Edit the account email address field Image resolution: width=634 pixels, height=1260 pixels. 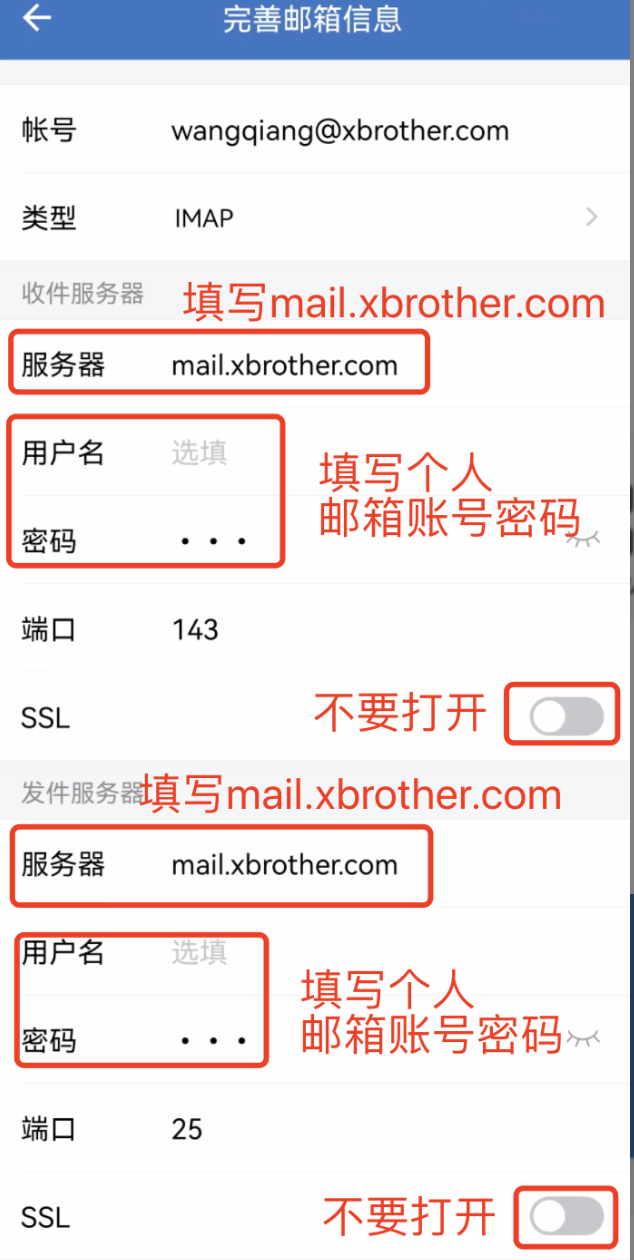pos(340,131)
